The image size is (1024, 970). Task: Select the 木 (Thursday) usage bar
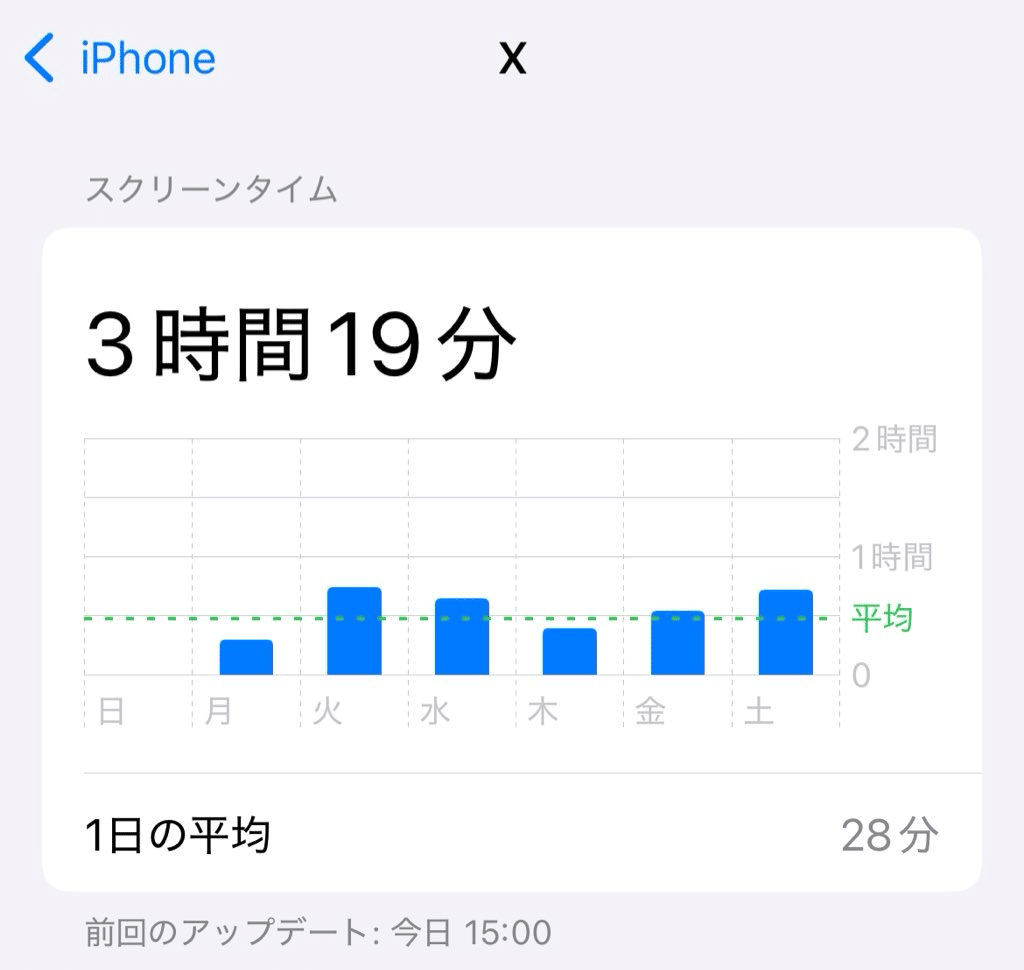[570, 652]
